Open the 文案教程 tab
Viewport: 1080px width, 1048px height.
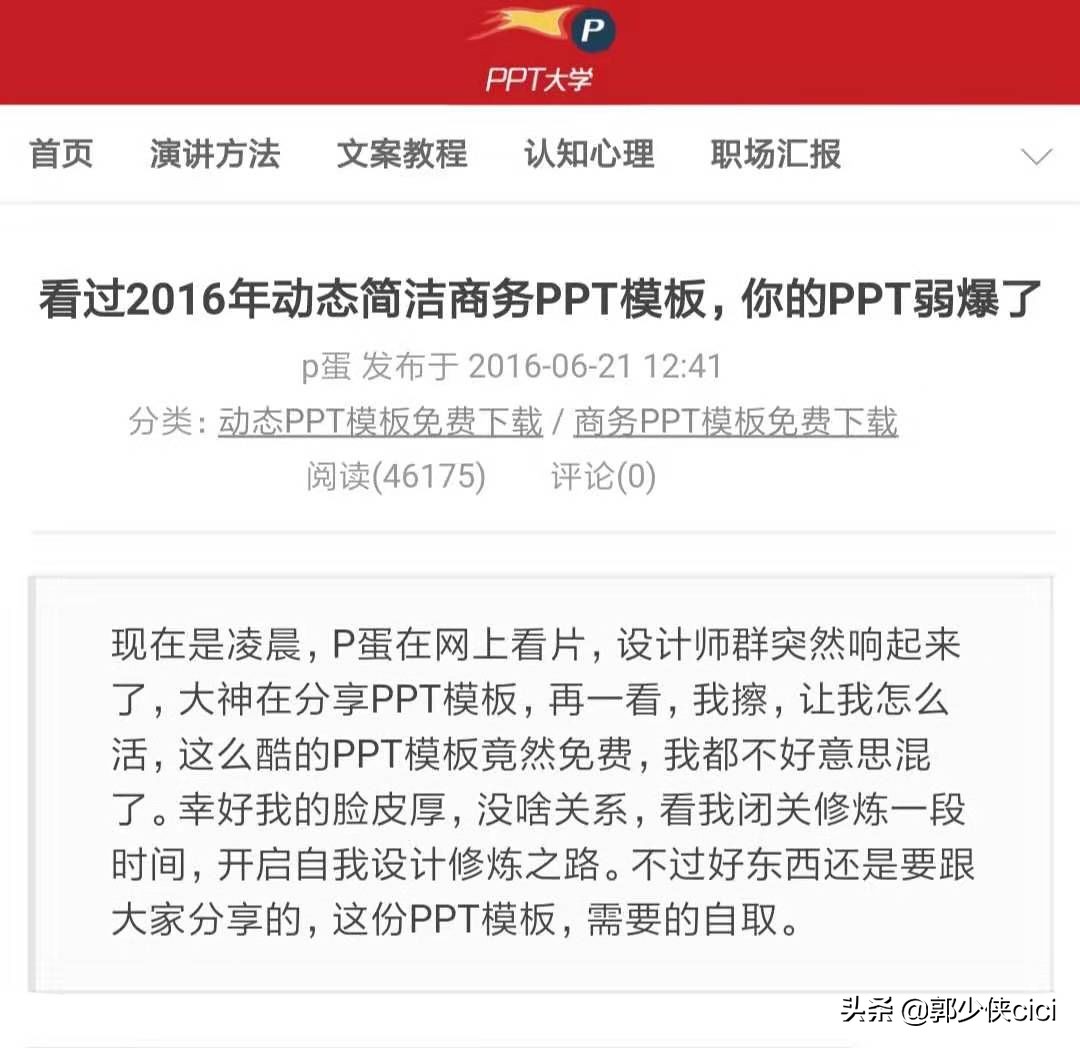point(402,155)
